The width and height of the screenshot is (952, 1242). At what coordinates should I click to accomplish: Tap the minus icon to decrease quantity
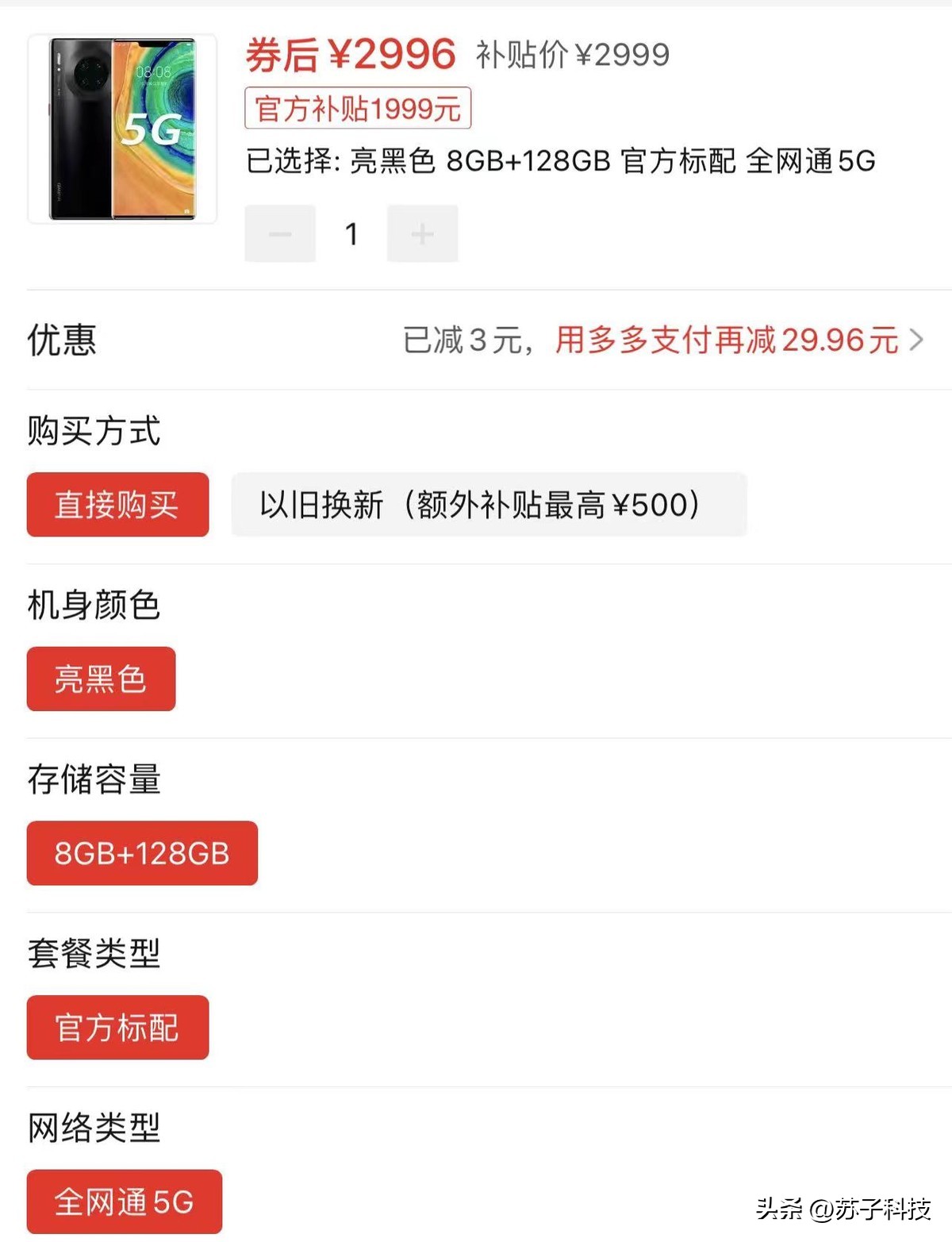pos(279,233)
